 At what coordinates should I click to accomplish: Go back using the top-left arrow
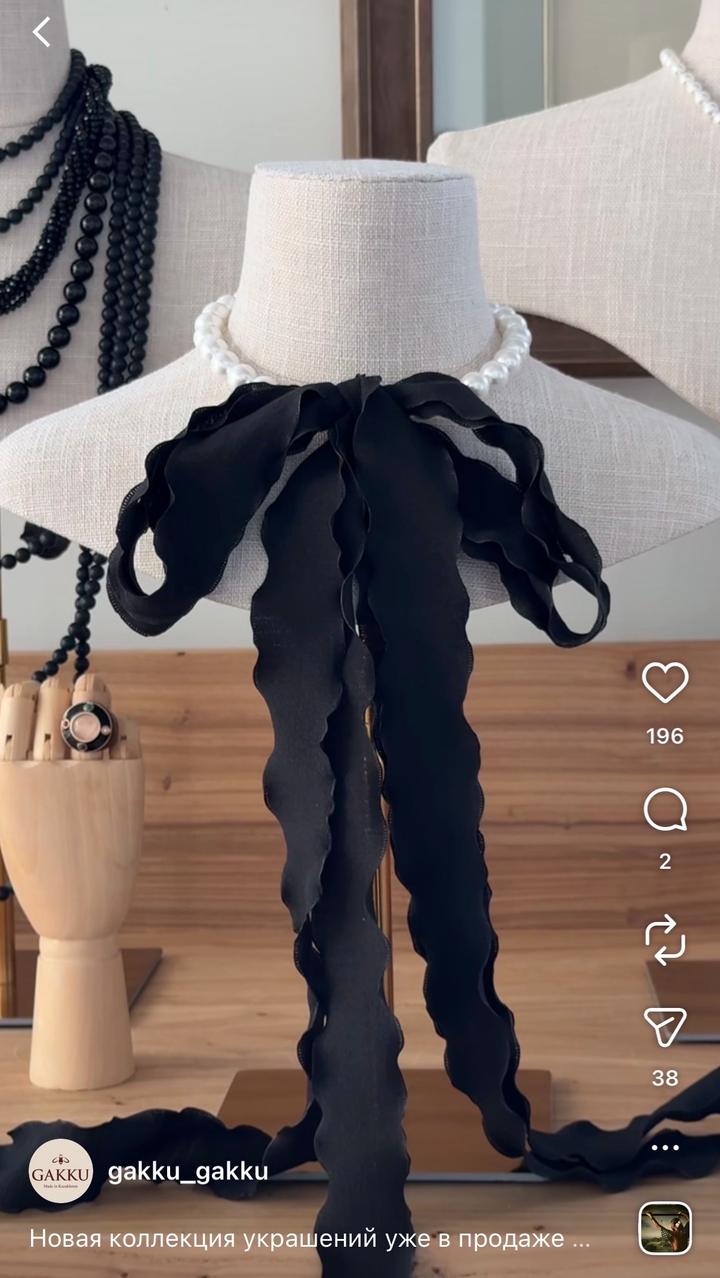pos(41,32)
